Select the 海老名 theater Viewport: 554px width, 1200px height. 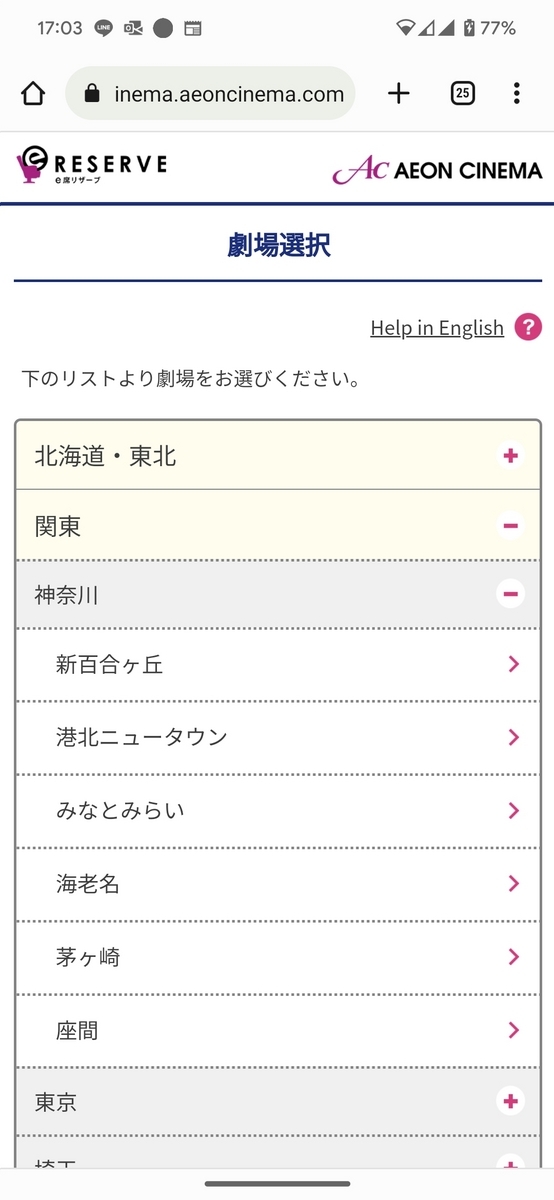(278, 883)
